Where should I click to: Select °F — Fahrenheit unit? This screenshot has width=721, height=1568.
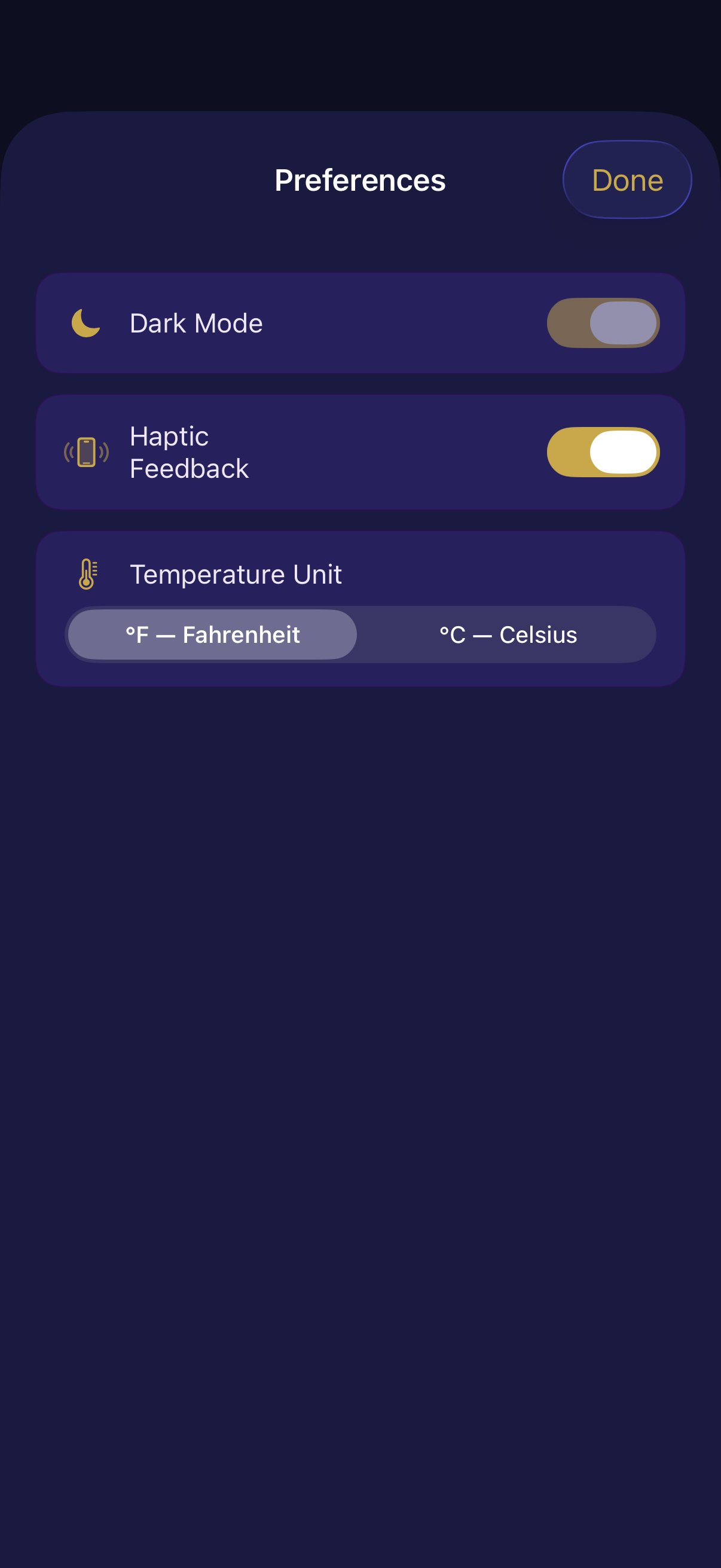212,634
